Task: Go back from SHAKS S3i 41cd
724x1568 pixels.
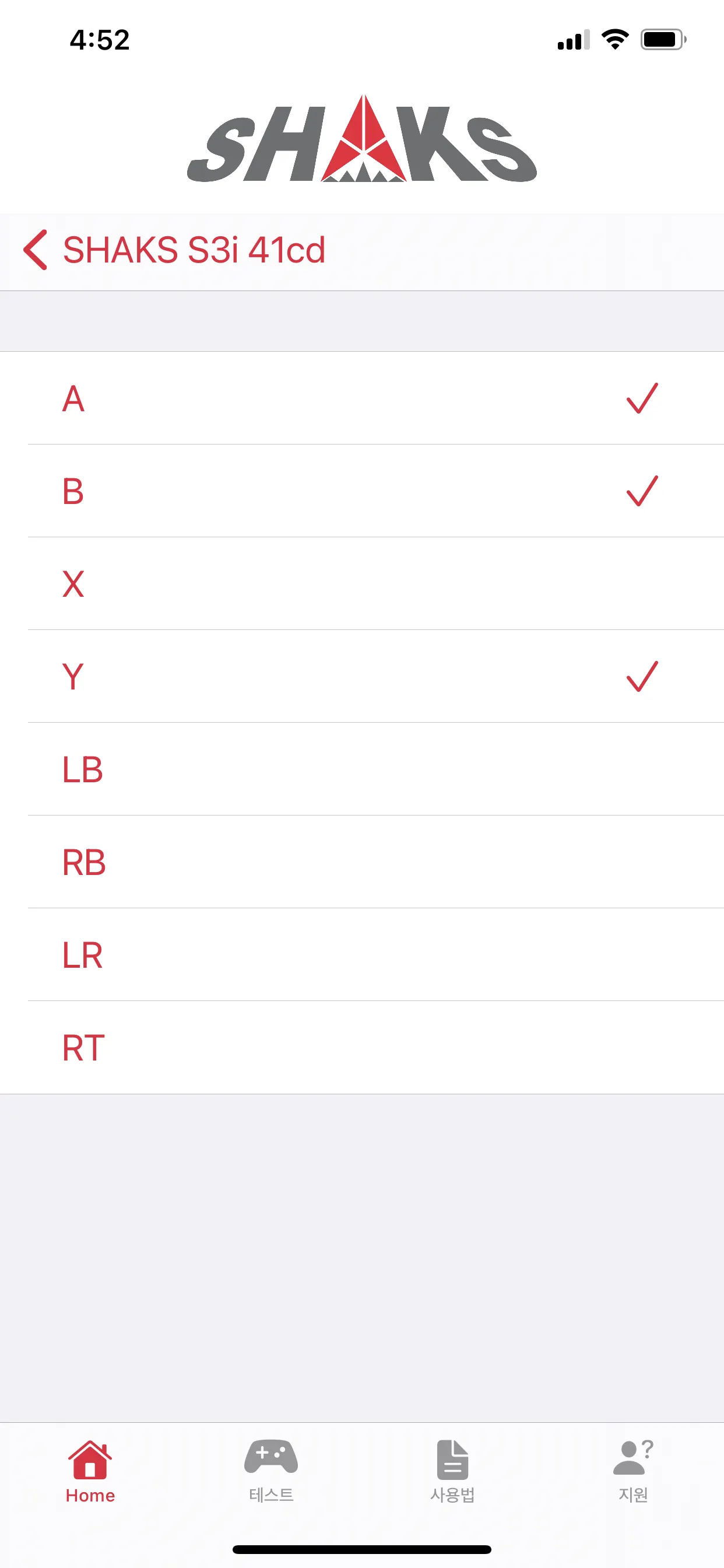Action: [36, 250]
